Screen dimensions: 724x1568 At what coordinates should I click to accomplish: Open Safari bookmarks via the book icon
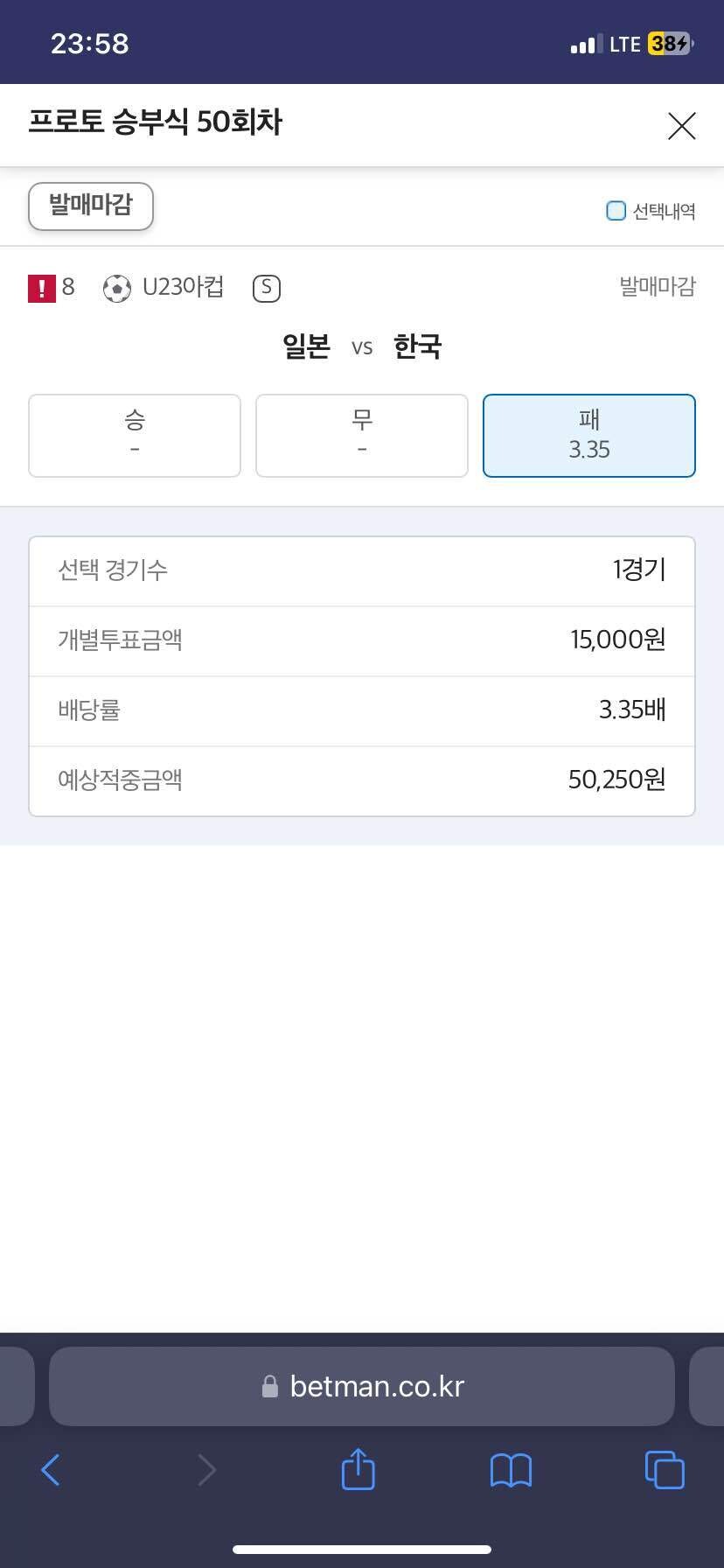coord(511,1470)
